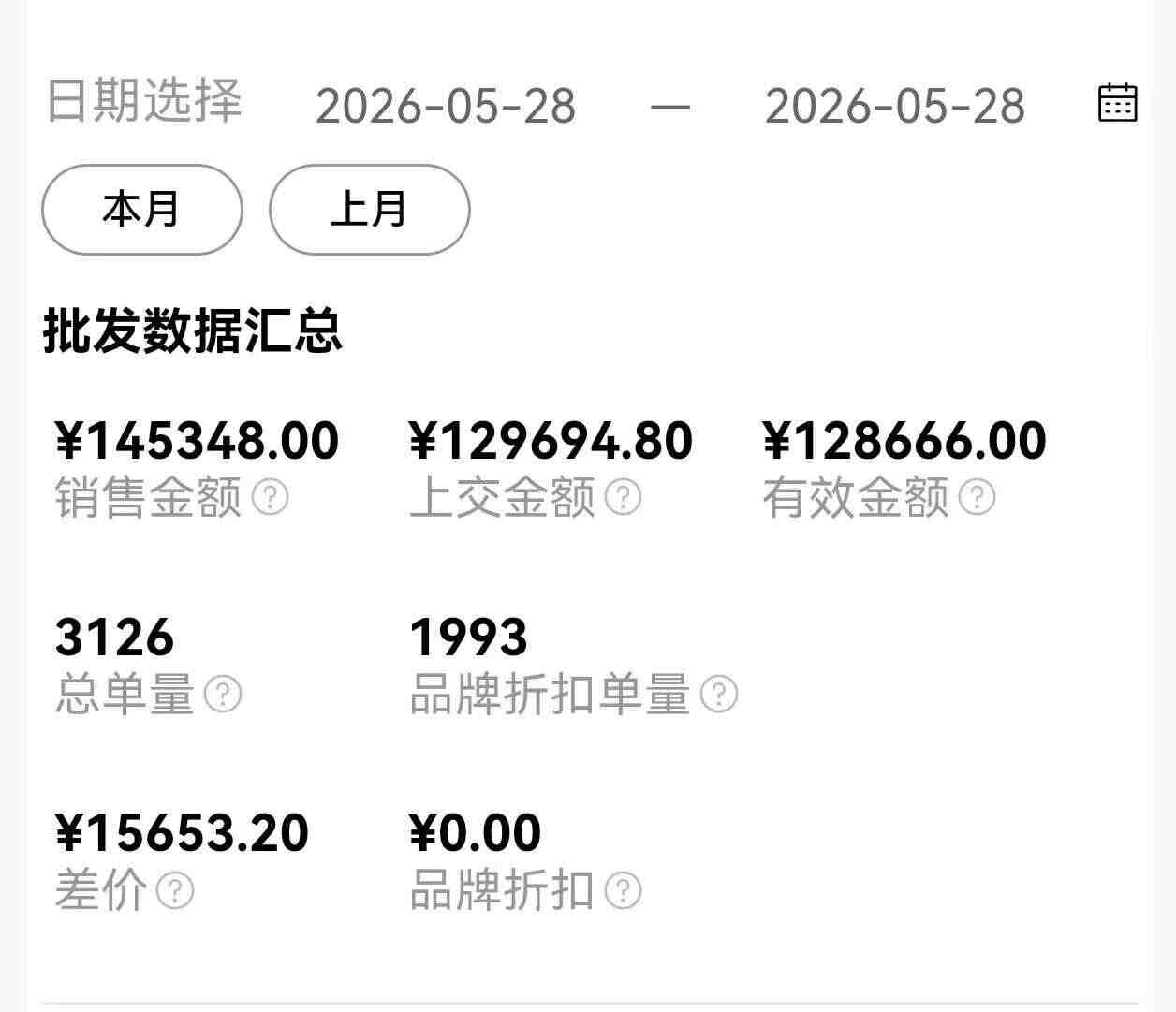Show help for 有效金额

pyautogui.click(x=978, y=497)
